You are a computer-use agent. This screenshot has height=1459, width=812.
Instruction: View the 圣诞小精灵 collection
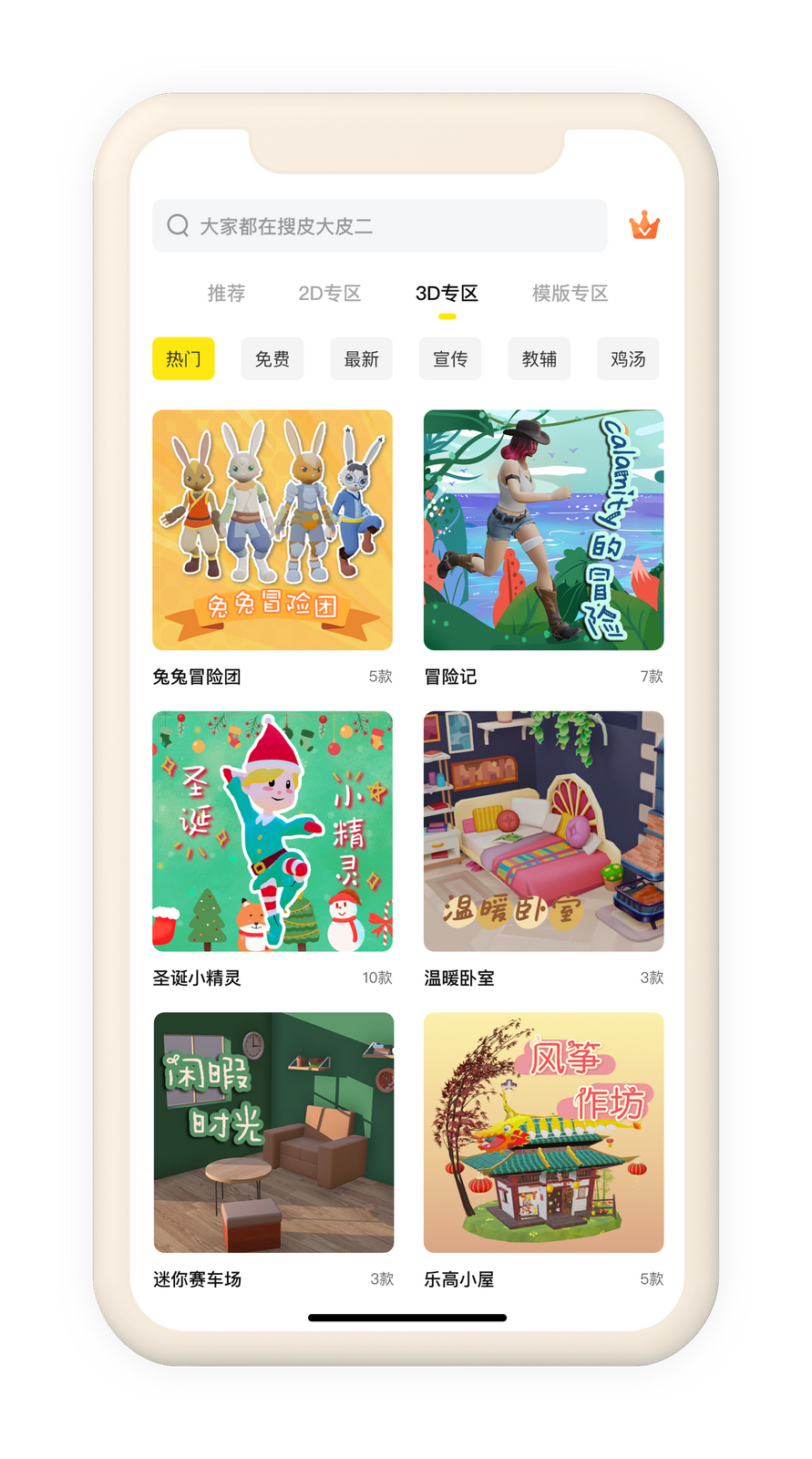point(272,831)
